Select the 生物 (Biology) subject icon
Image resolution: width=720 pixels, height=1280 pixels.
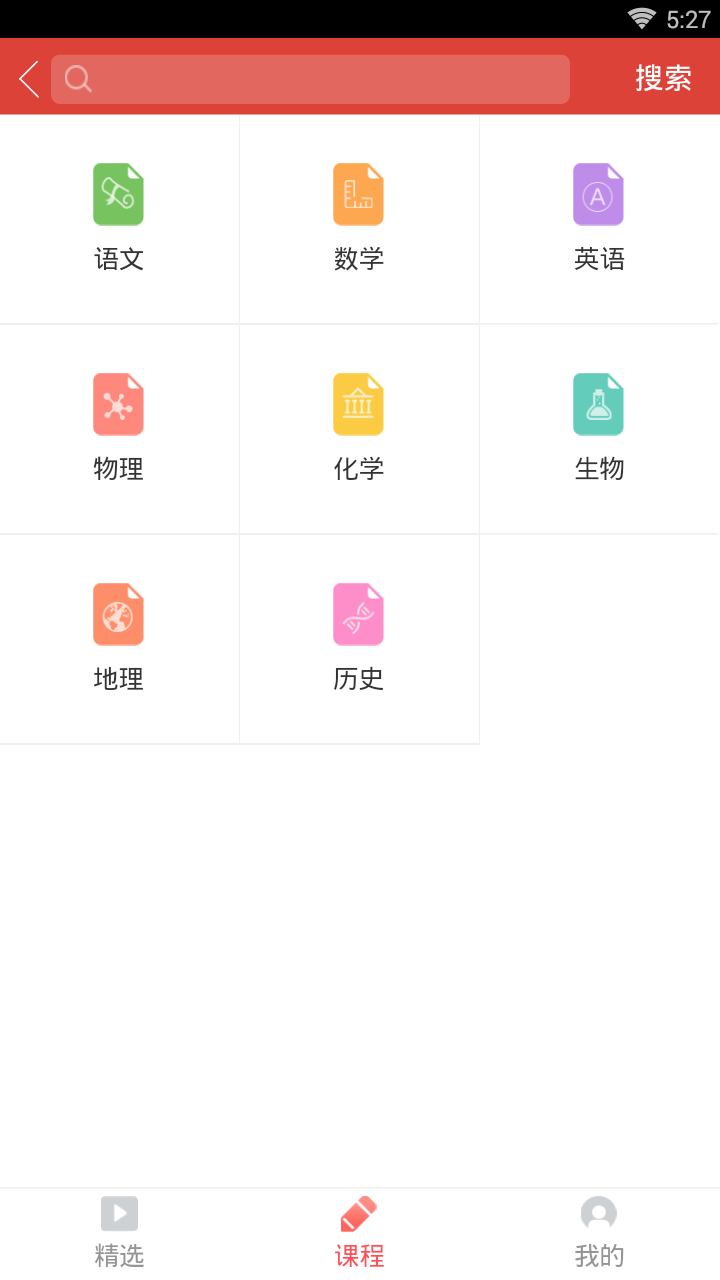coord(598,404)
